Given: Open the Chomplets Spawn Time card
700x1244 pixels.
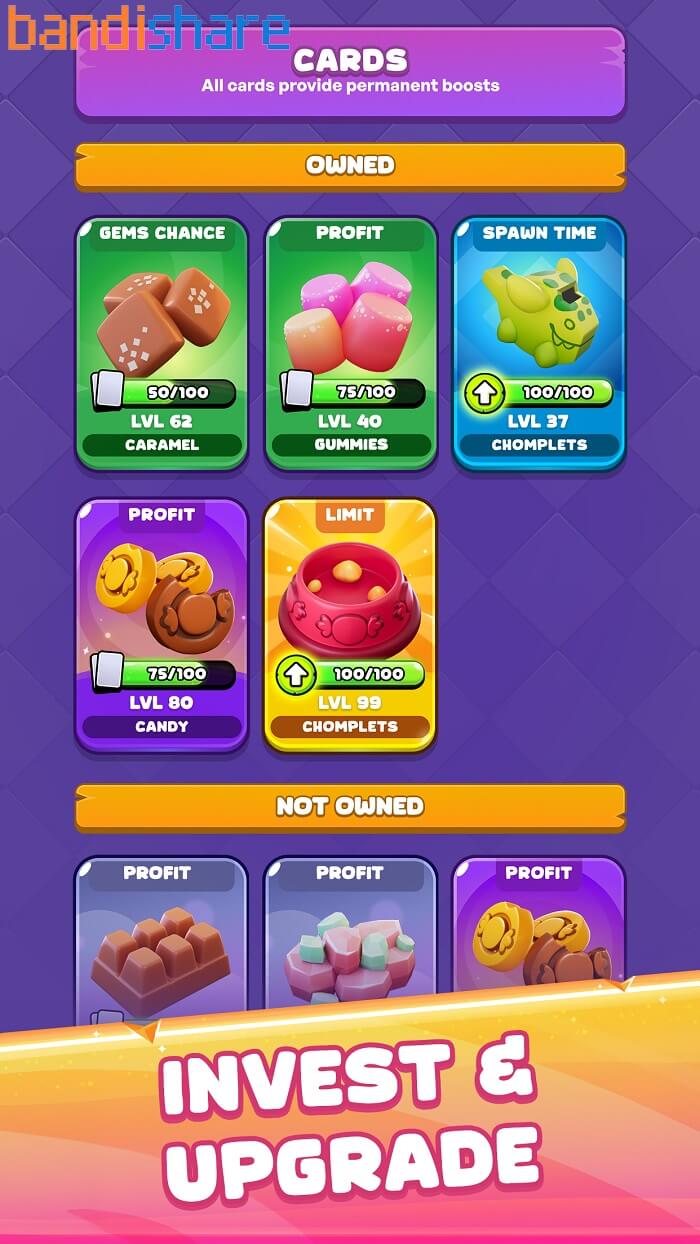Looking at the screenshot, I should point(539,343).
